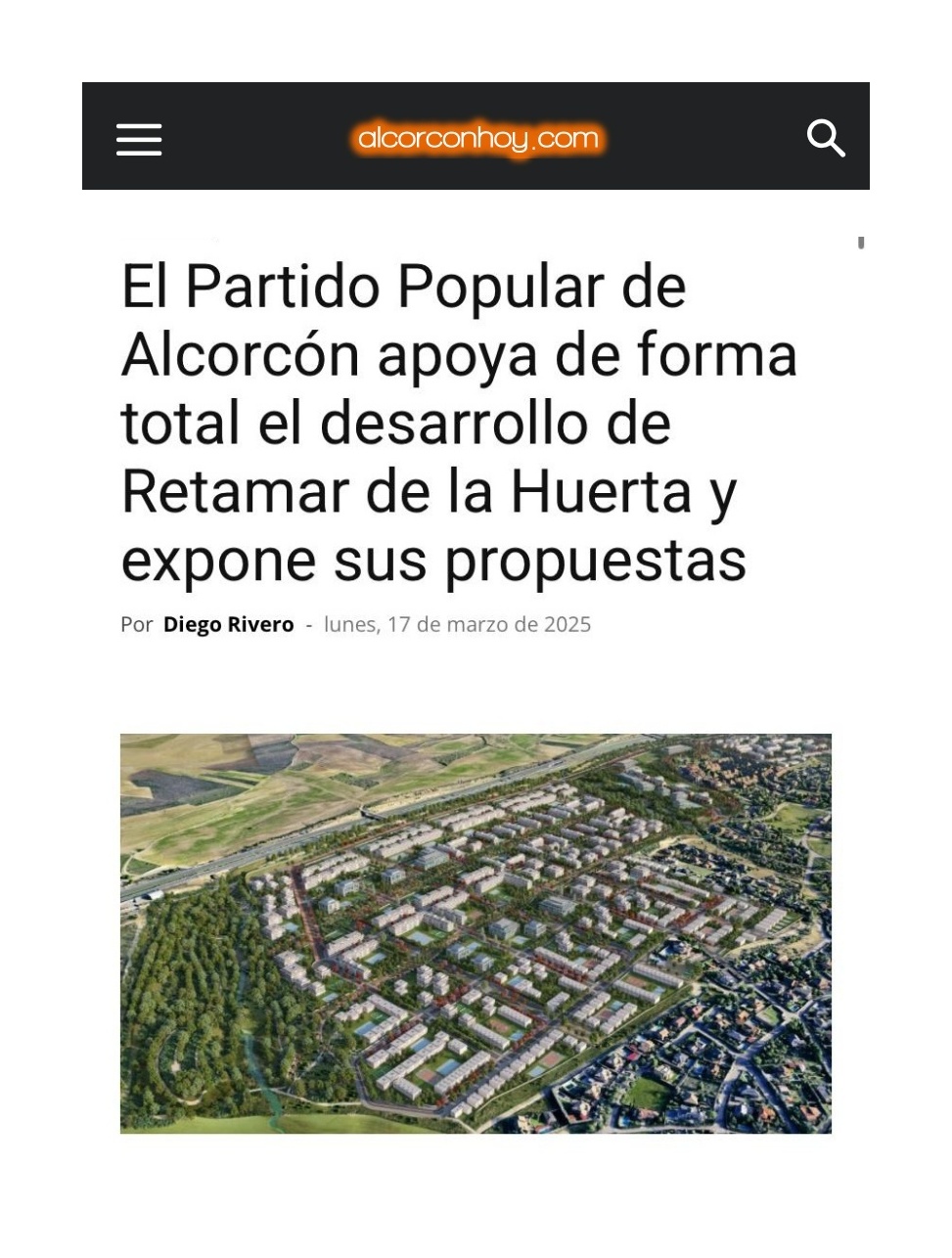Open author Diego Rivero's page
Screen dimensions: 952x1258
click(x=228, y=624)
